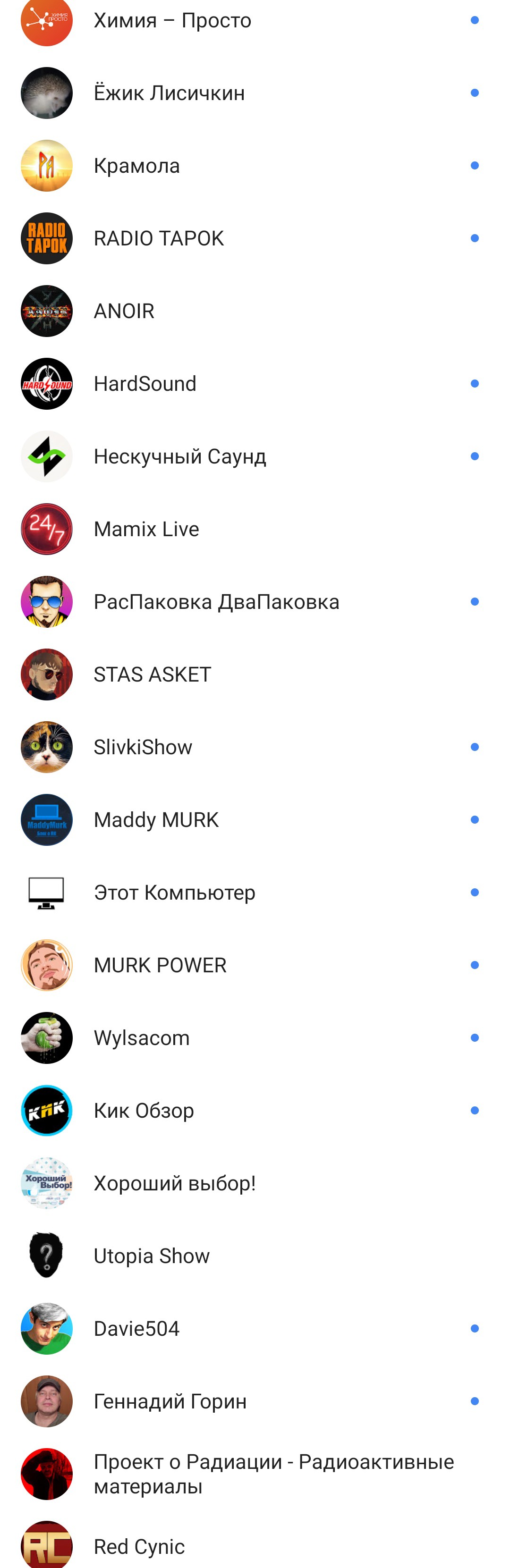
Task: Open Mamix Live channel
Action: 255,529
